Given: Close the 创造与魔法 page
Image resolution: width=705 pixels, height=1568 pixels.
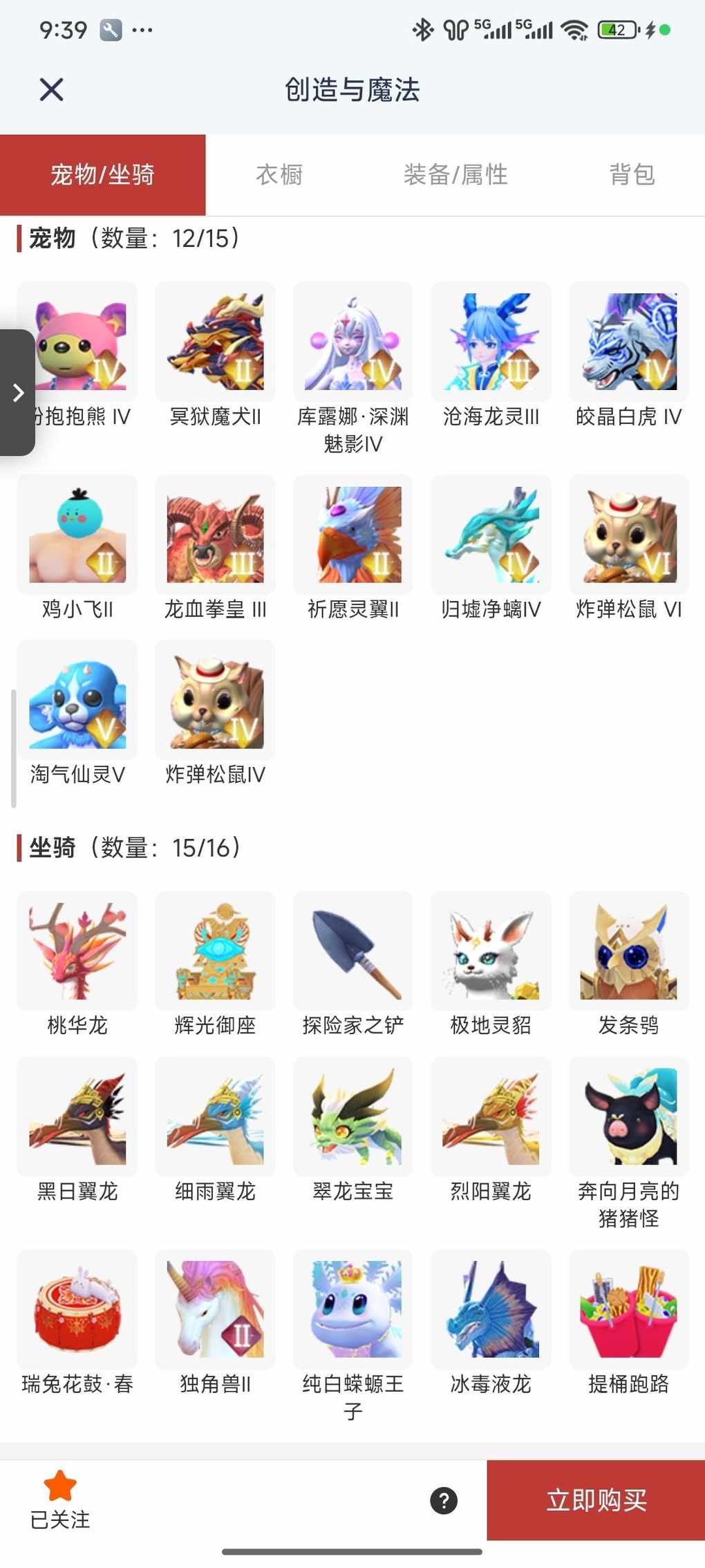Looking at the screenshot, I should click(x=52, y=89).
